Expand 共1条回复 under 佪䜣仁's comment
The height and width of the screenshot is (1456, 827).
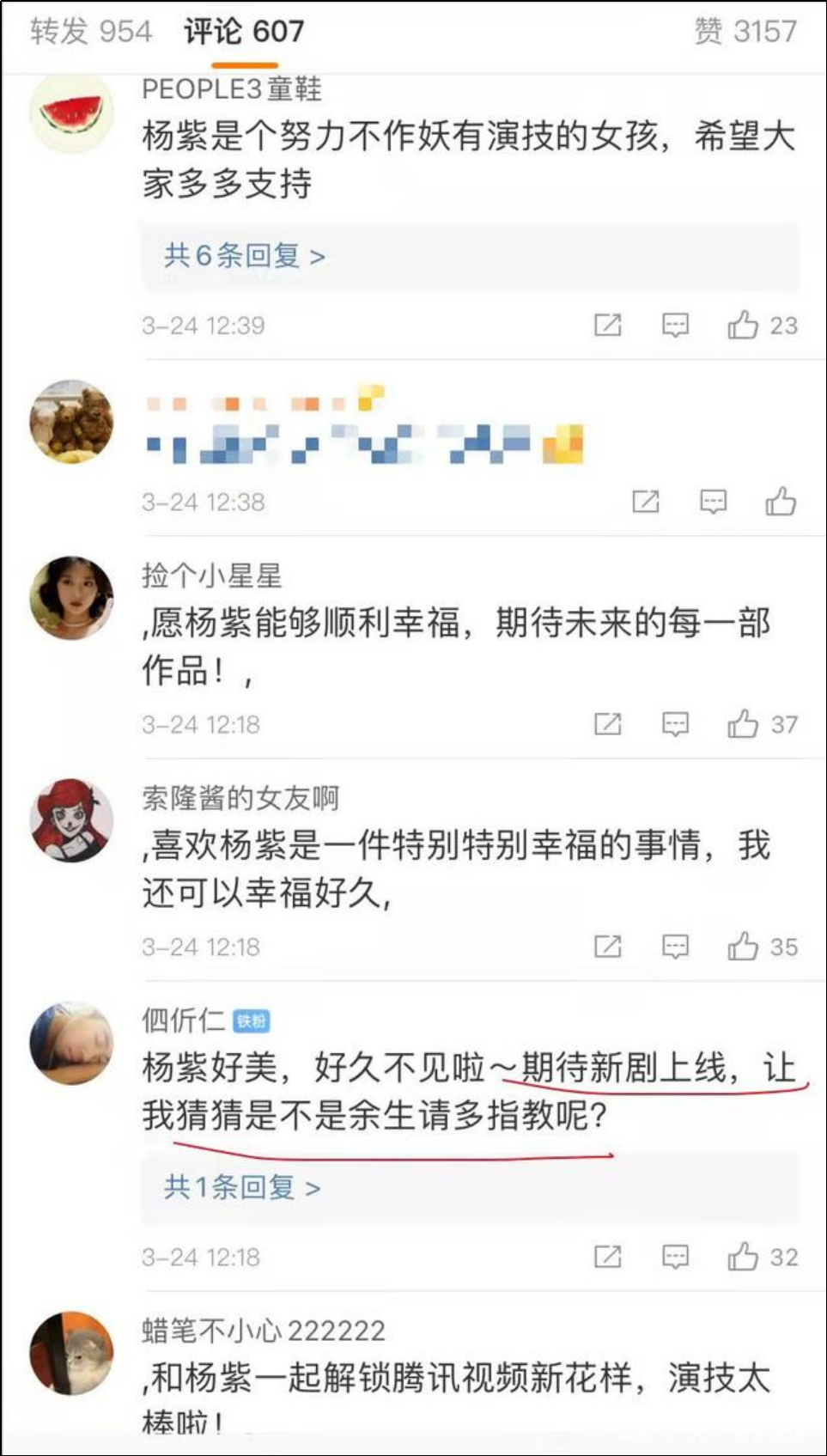(x=242, y=1187)
